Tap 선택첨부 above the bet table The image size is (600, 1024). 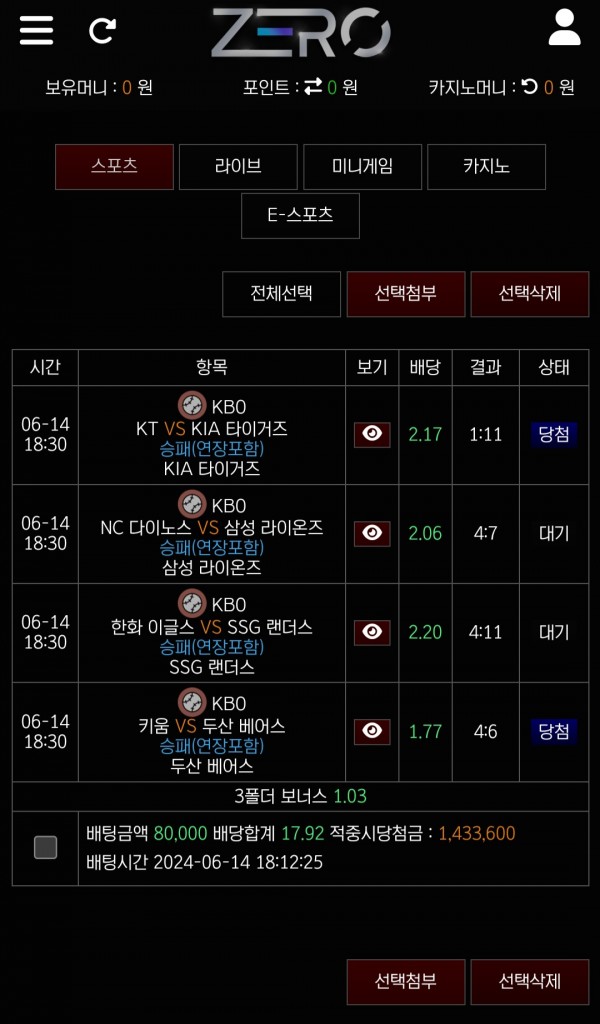[405, 294]
